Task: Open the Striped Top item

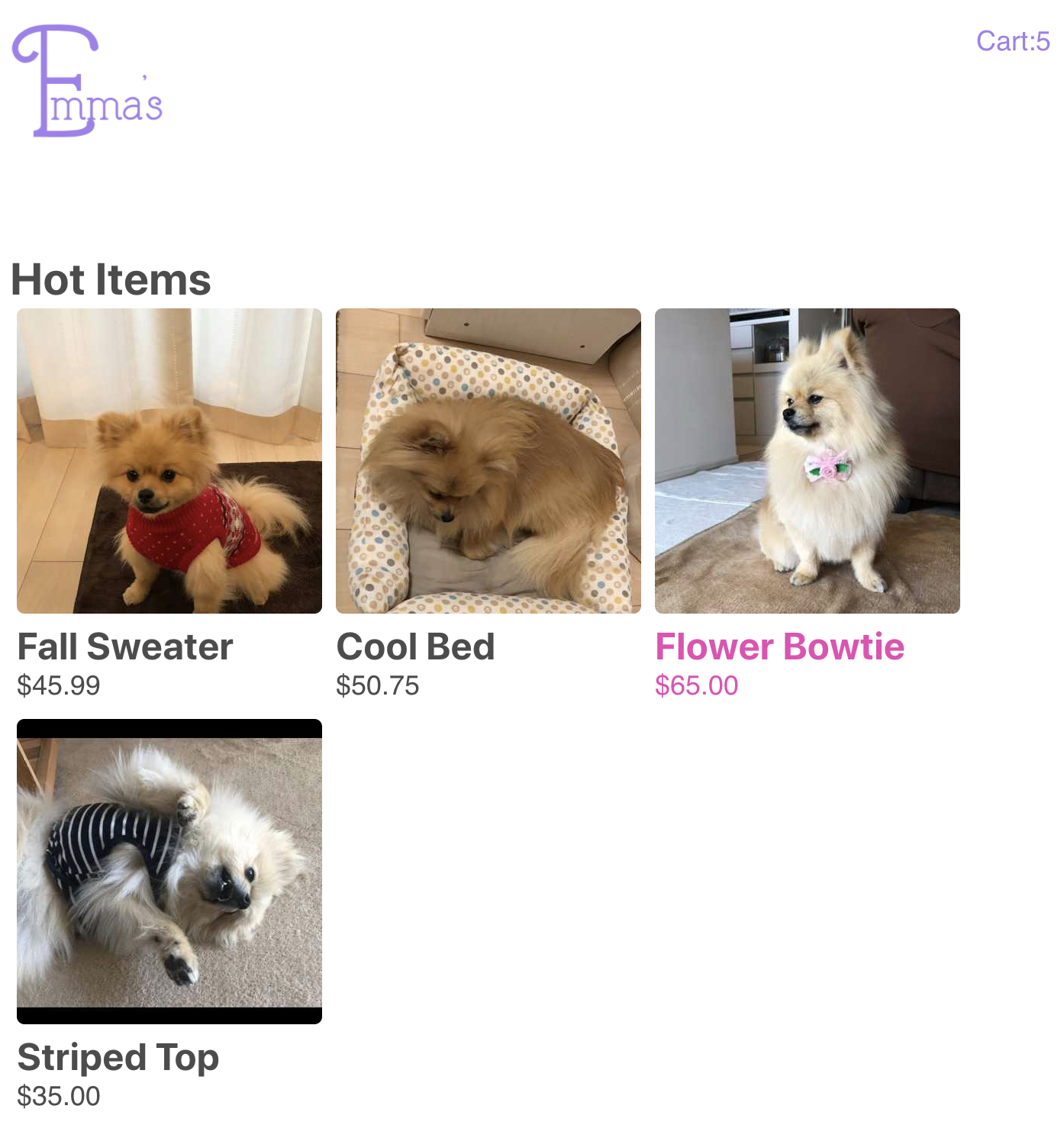Action: pyautogui.click(x=169, y=872)
